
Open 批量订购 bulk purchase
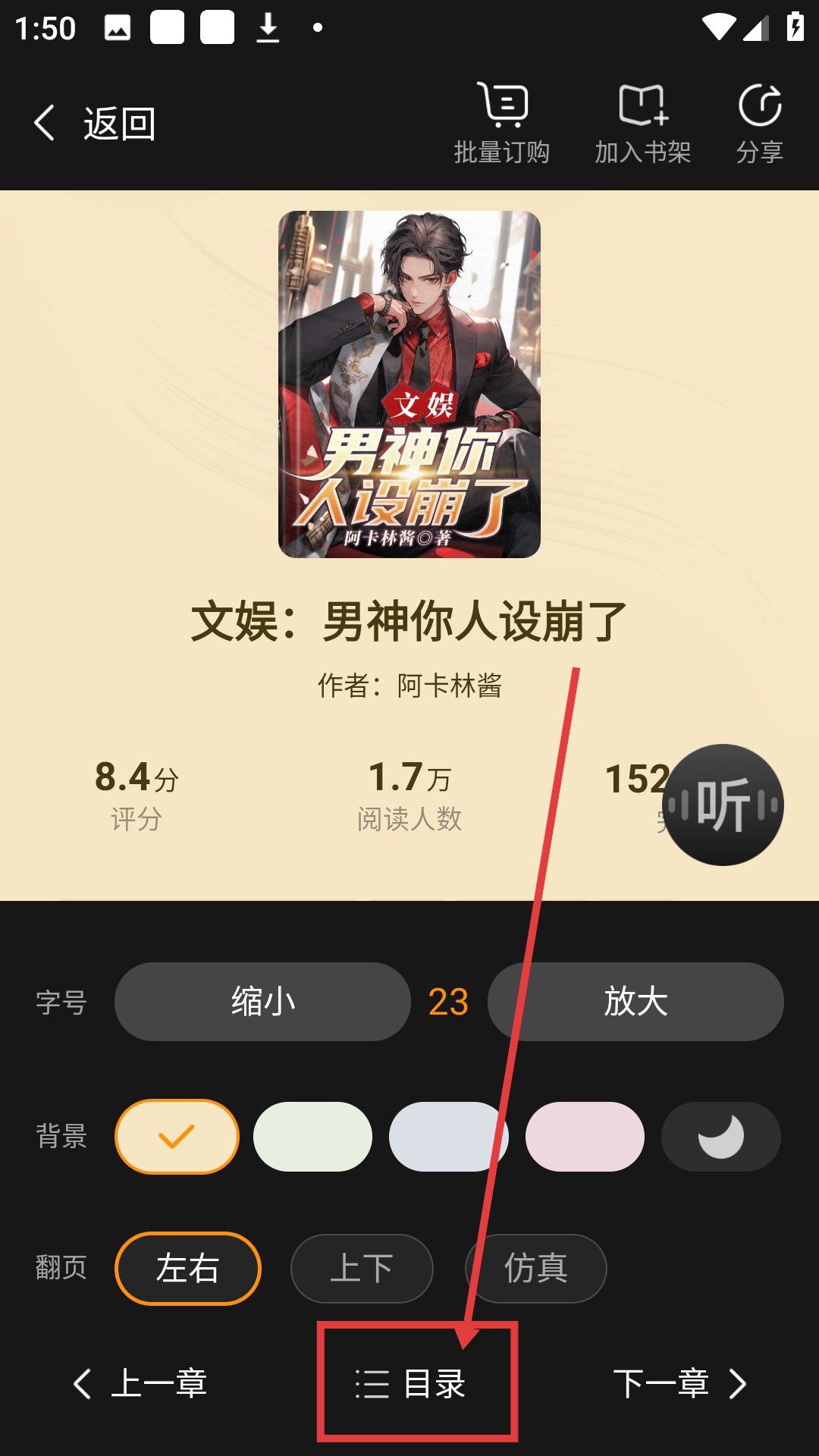(502, 124)
